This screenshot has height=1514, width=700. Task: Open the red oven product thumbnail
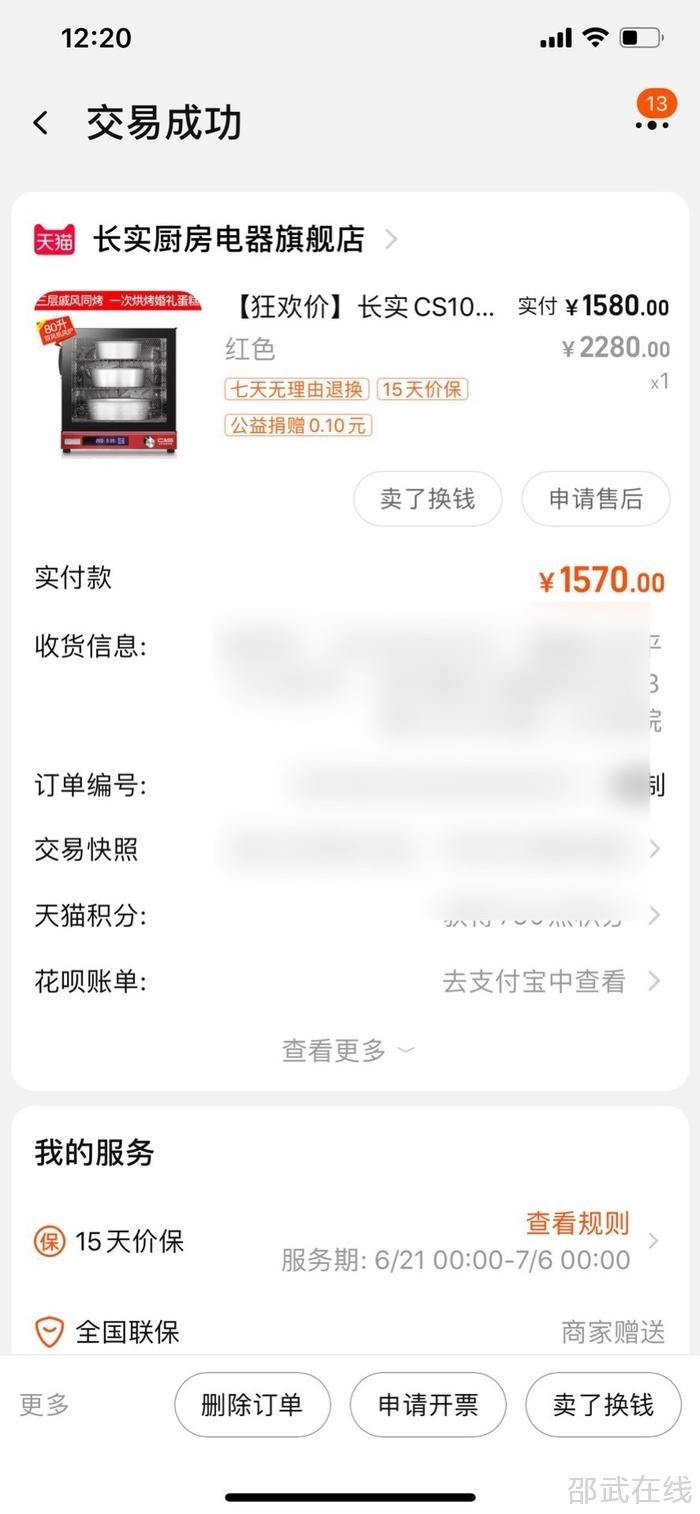[118, 374]
